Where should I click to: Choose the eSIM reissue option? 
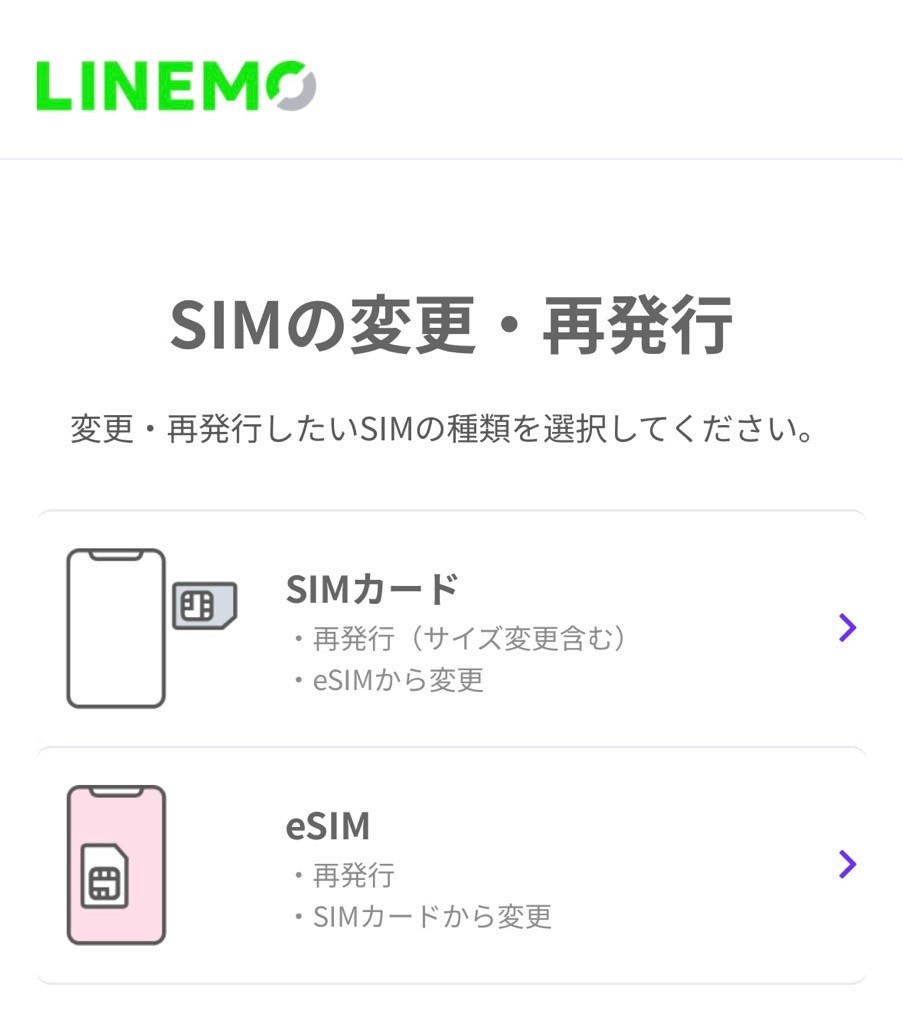(x=451, y=865)
